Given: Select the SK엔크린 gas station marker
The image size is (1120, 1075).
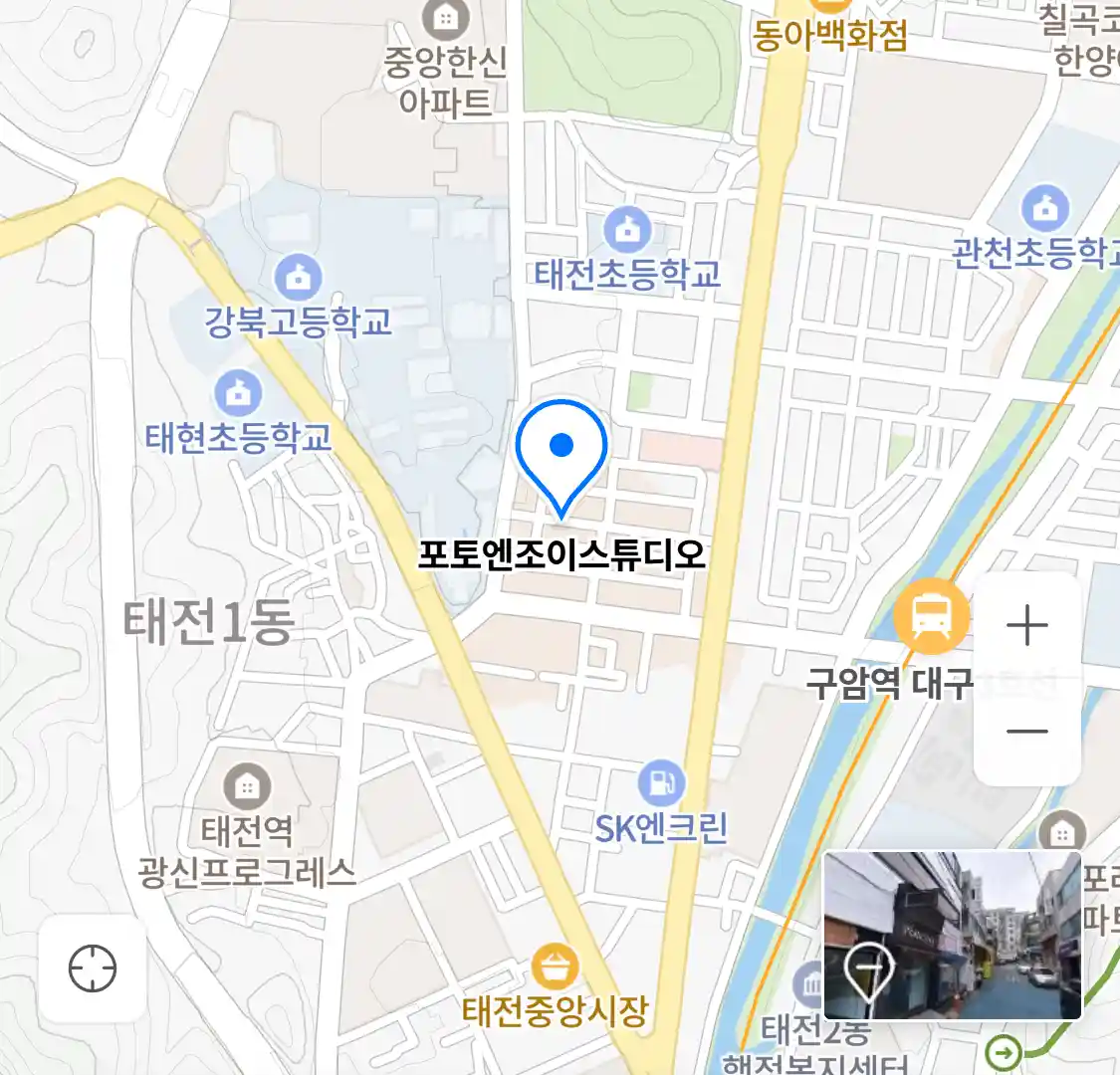Looking at the screenshot, I should click(660, 783).
